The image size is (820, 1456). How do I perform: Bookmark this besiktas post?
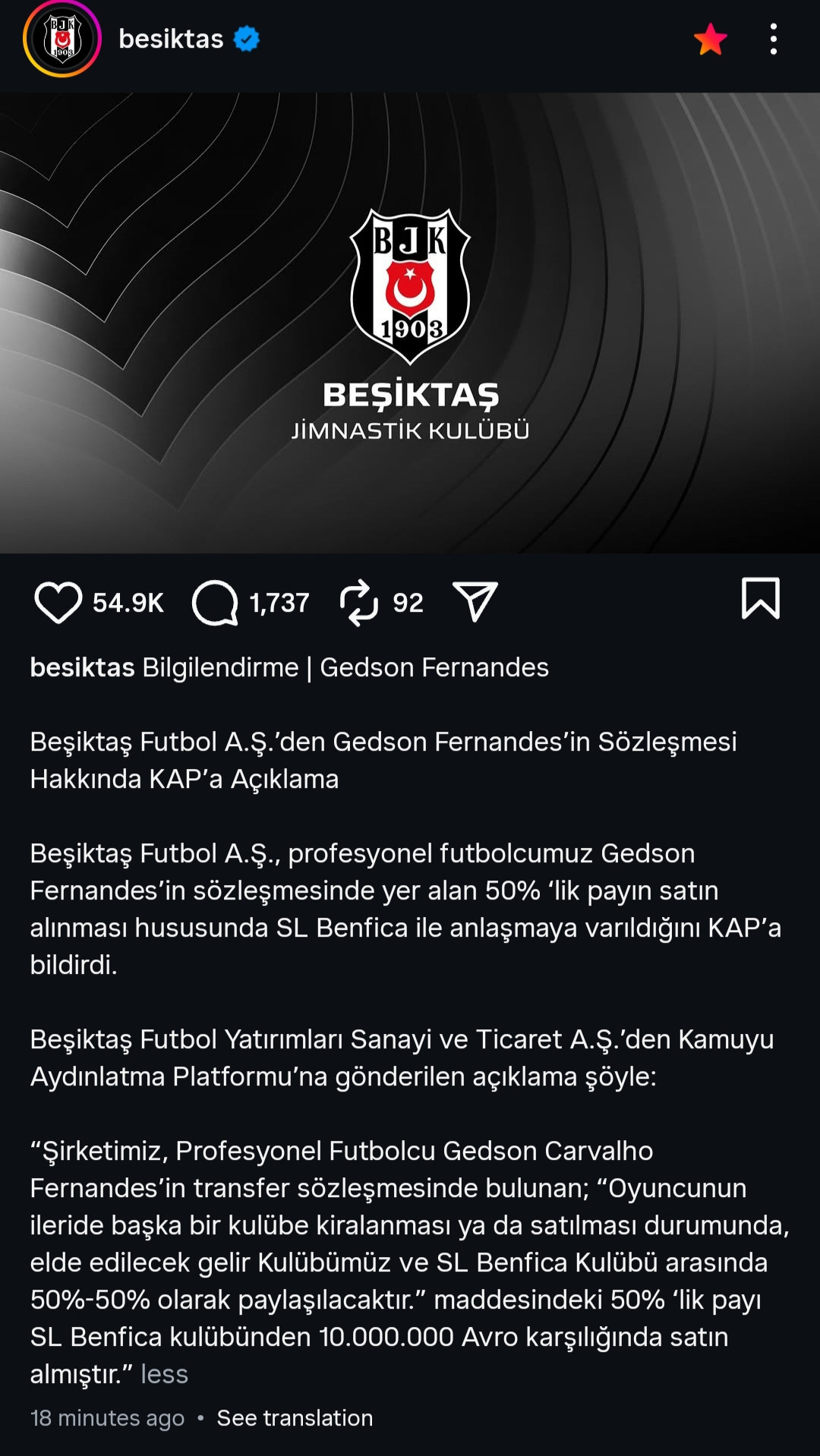tap(760, 599)
